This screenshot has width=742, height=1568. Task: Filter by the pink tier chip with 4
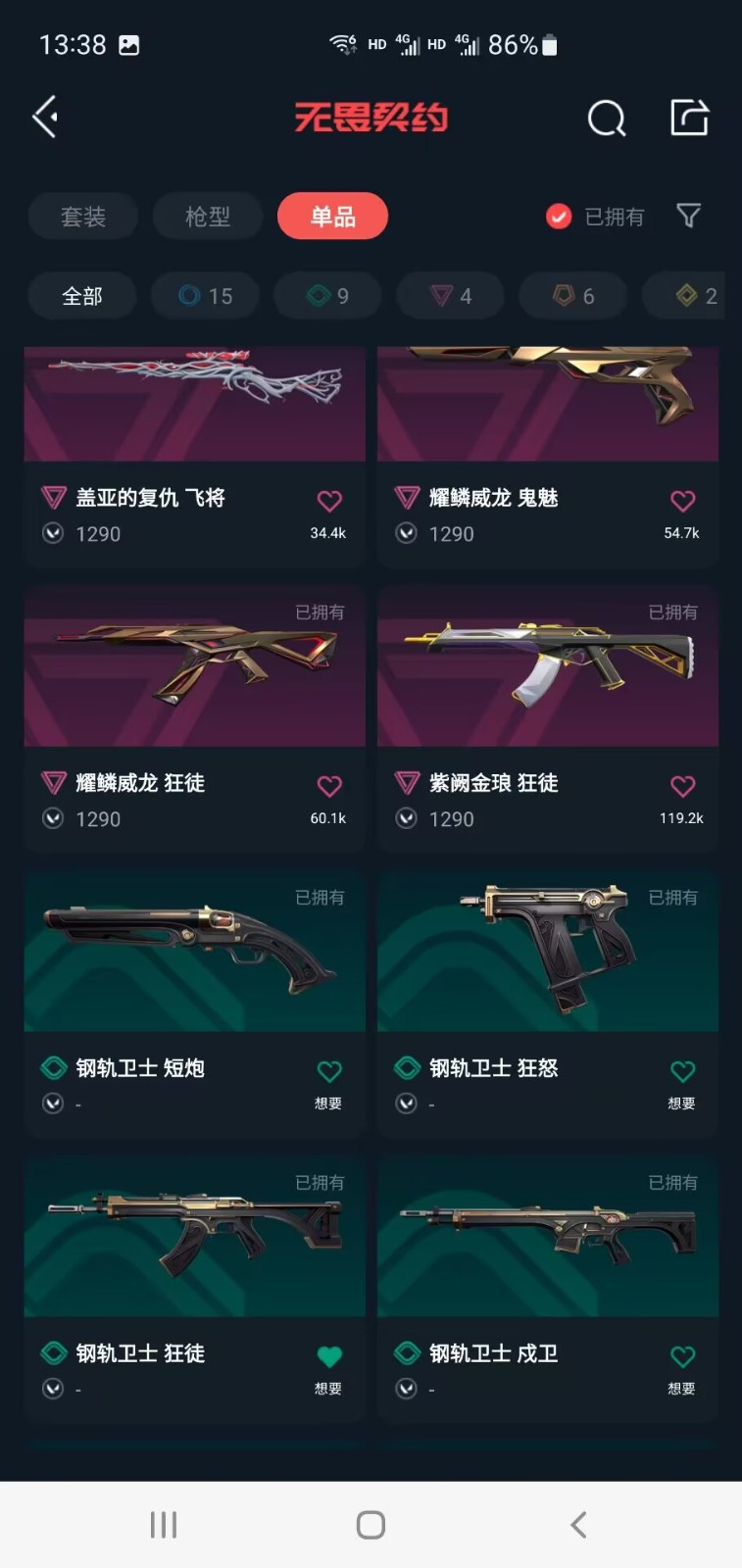pyautogui.click(x=451, y=296)
